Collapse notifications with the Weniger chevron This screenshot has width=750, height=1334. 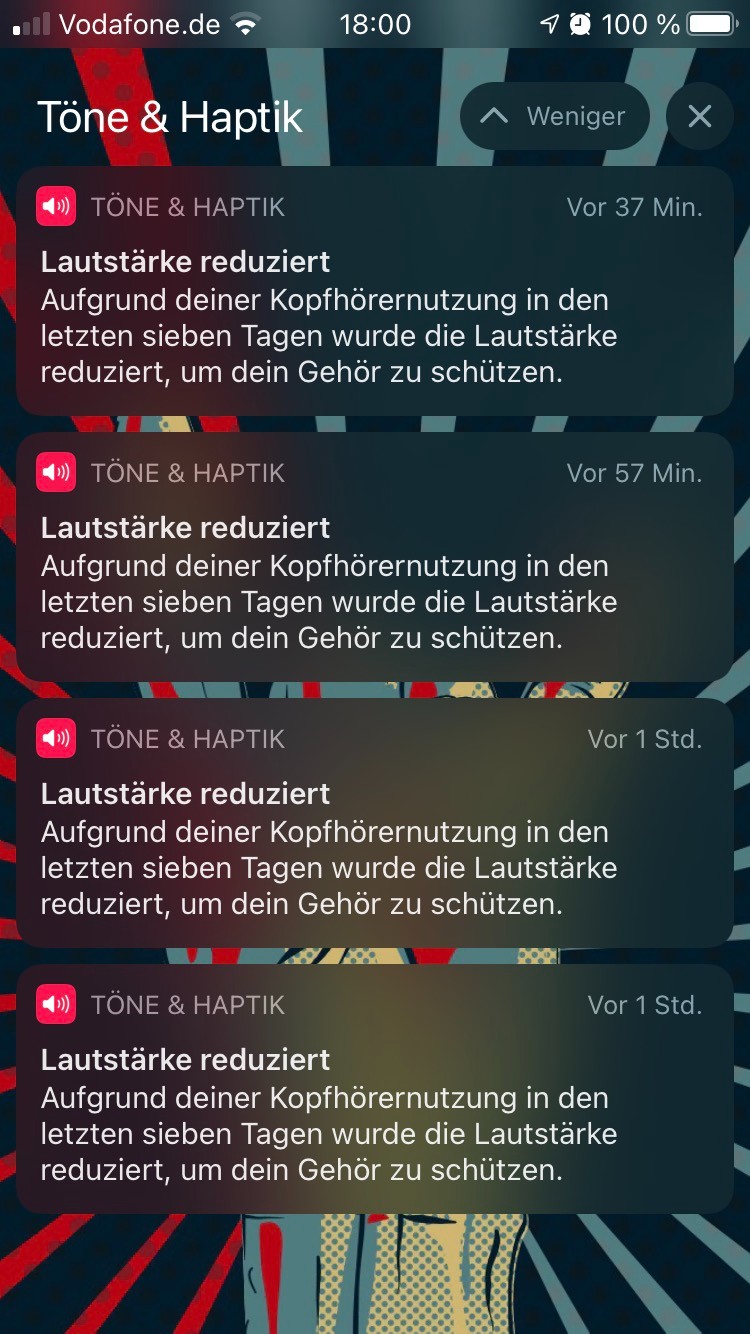tap(493, 116)
